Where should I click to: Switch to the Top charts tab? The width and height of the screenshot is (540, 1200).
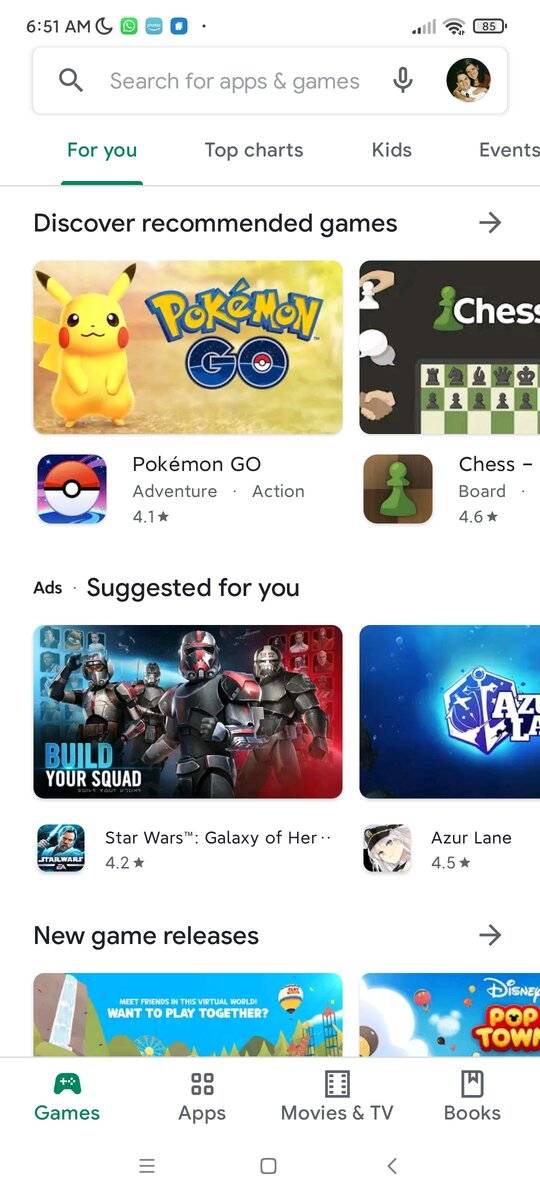pyautogui.click(x=254, y=150)
